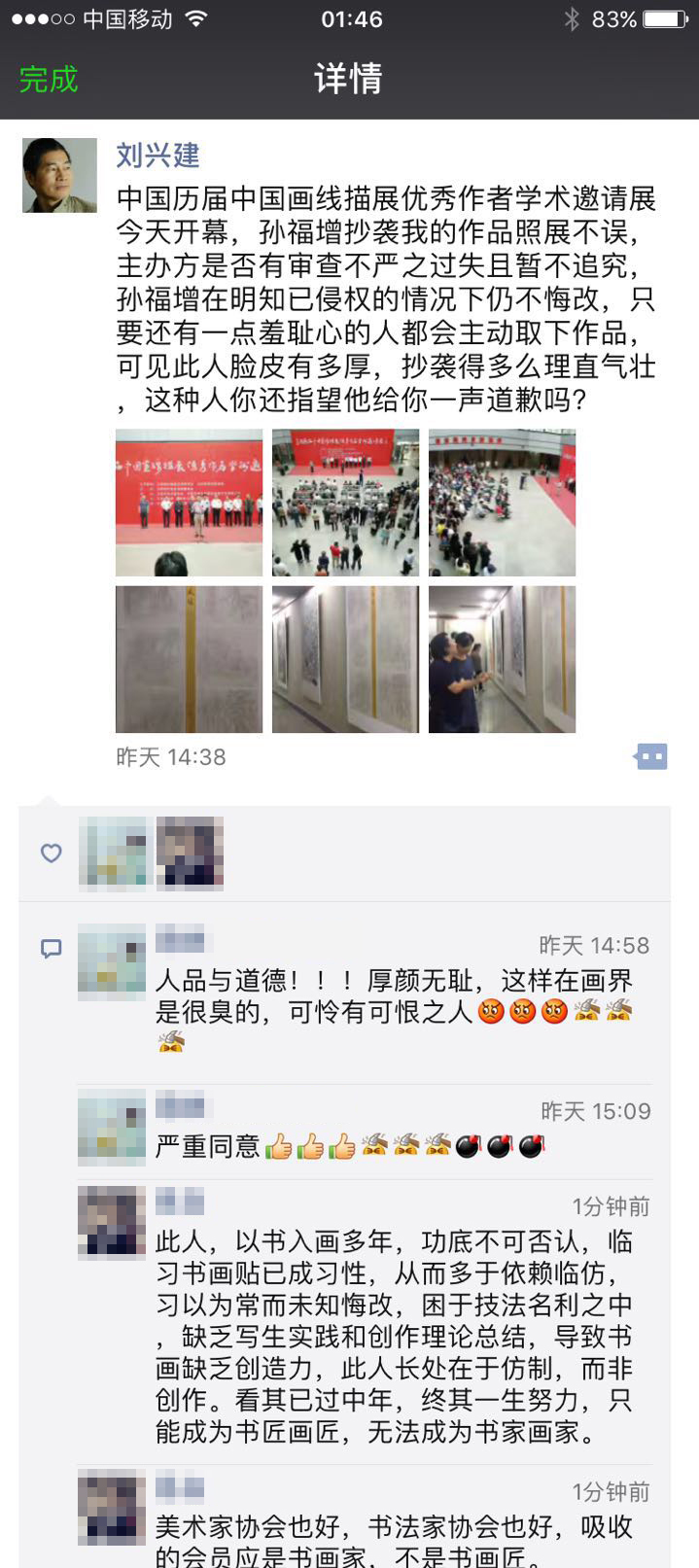The image size is (699, 1568).
Task: Open the like and comment action button
Action: (x=650, y=756)
